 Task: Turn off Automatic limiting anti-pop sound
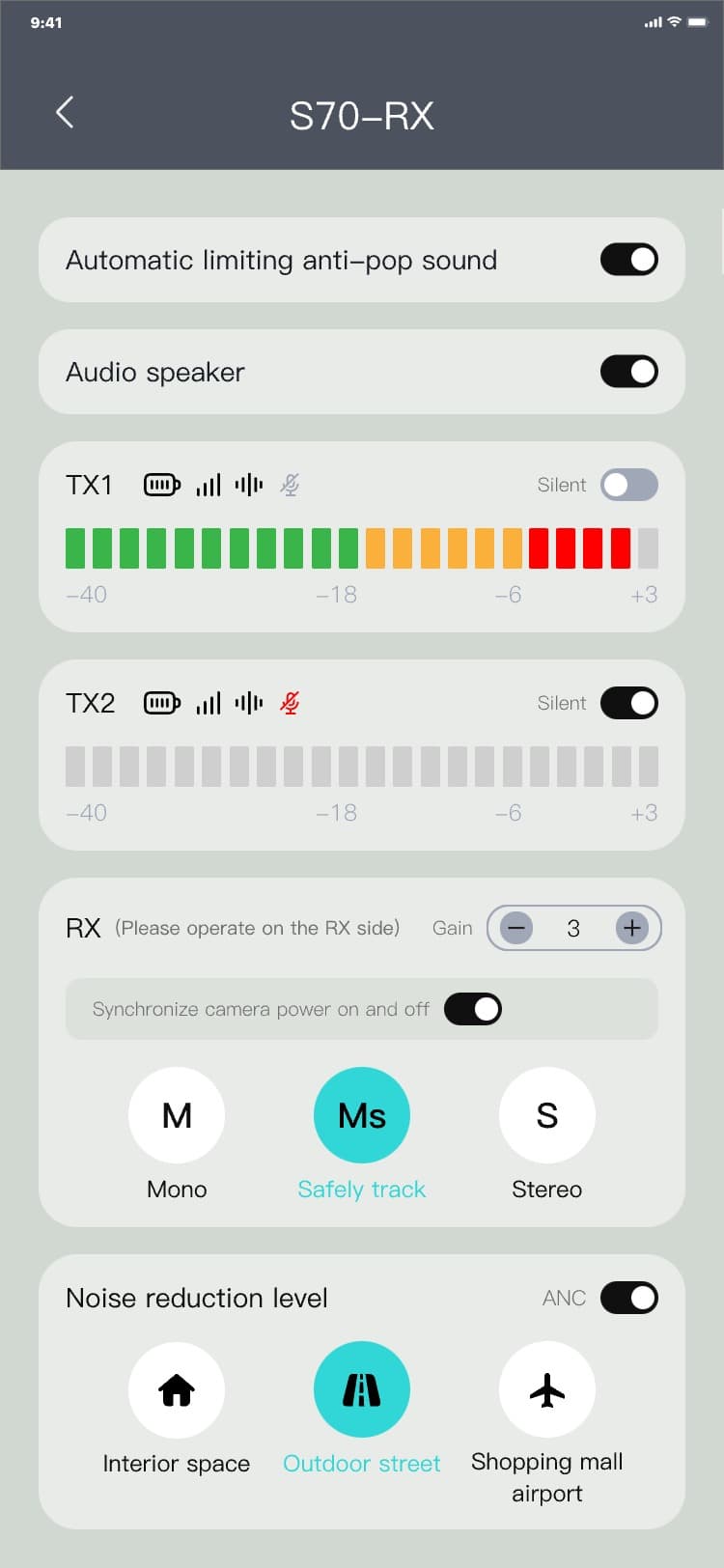(x=628, y=260)
